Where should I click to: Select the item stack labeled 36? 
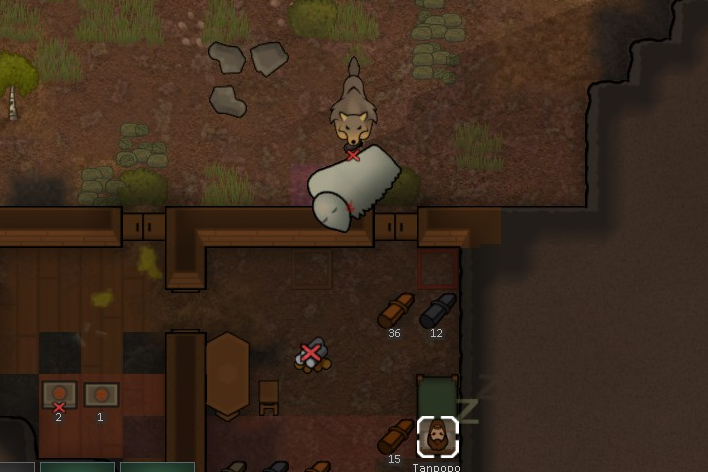point(395,310)
